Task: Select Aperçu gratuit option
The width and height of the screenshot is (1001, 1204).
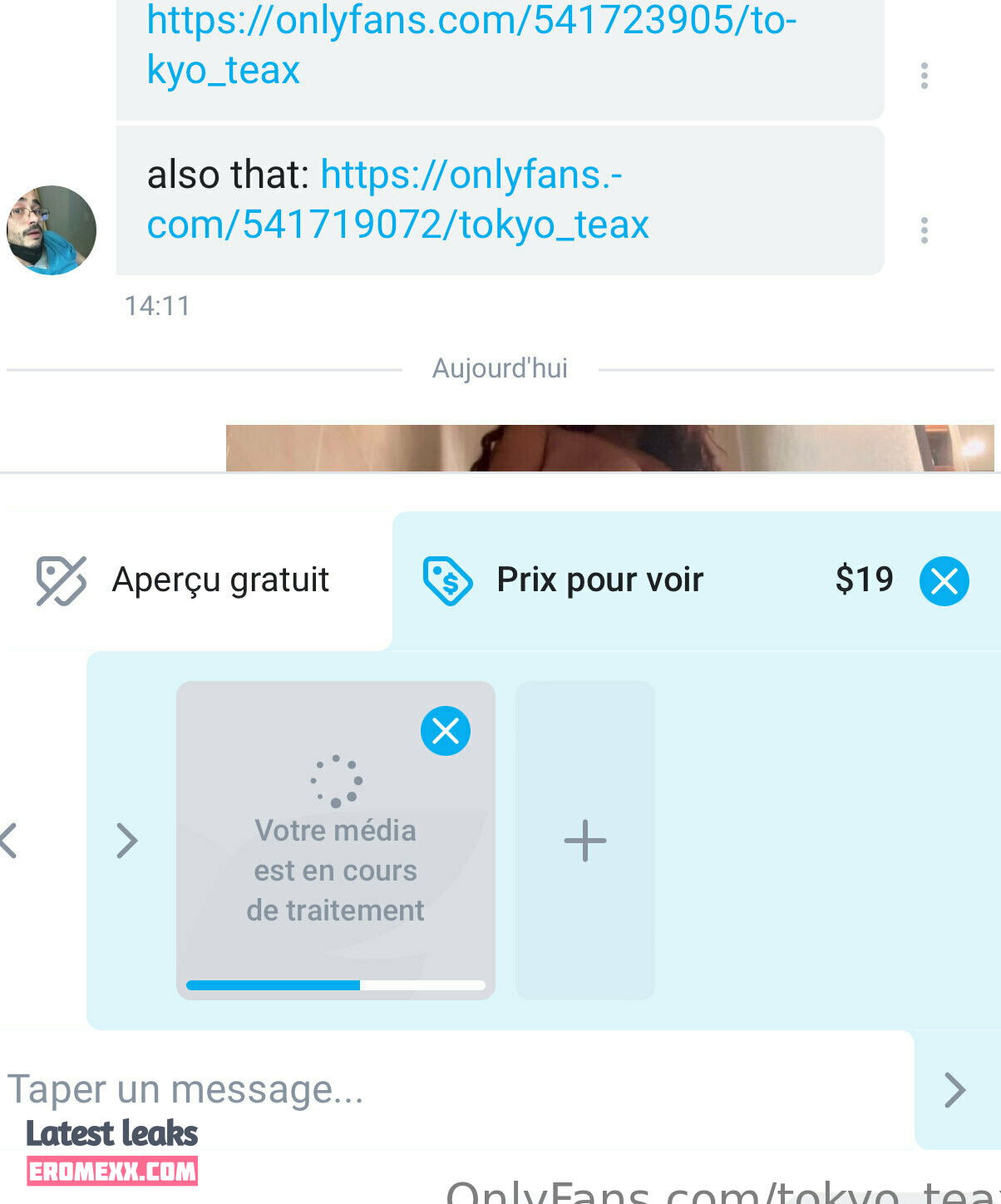Action: [x=185, y=580]
